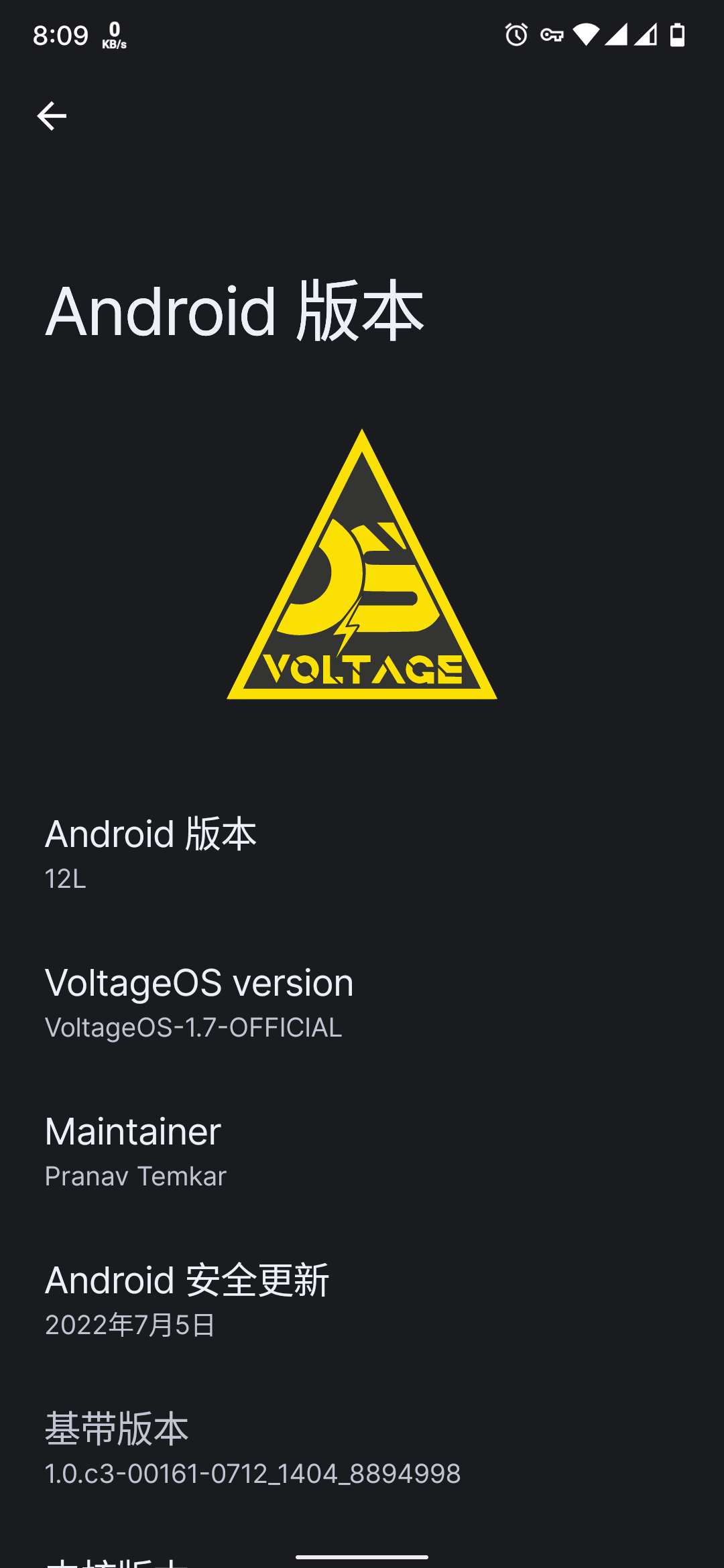Screen dimensions: 724x1568
Task: Navigate back using the arrow icon
Action: pyautogui.click(x=51, y=115)
